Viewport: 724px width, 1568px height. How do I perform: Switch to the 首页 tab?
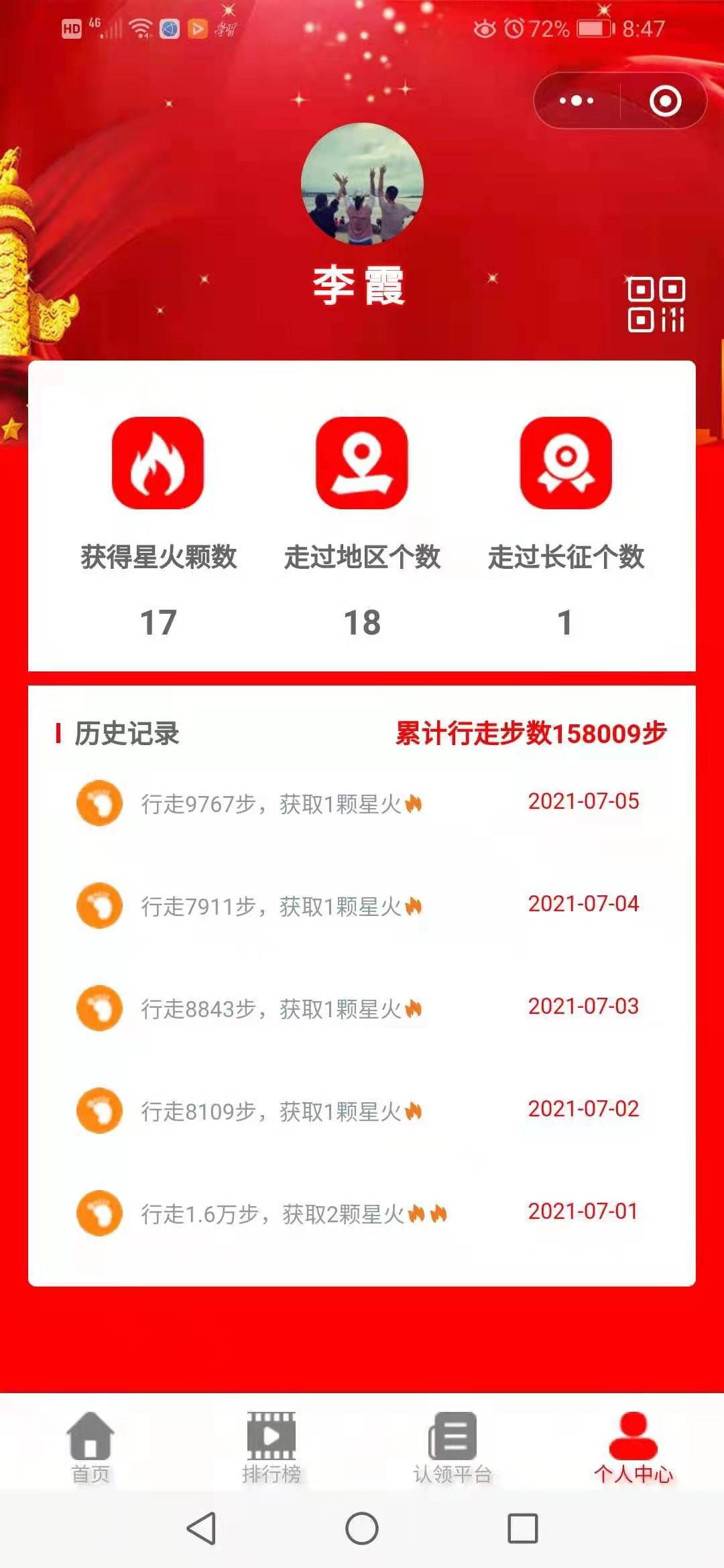pyautogui.click(x=90, y=1447)
